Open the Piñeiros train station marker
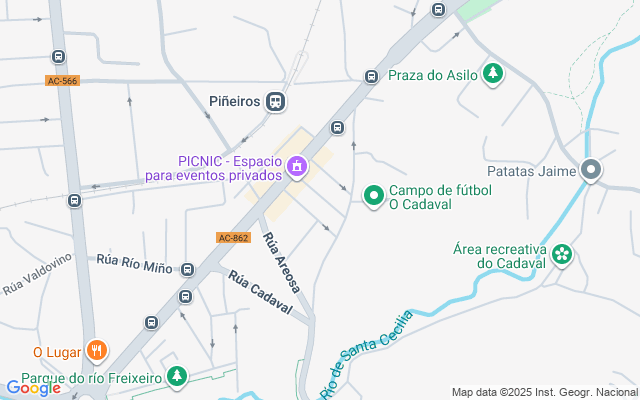 pos(276,101)
